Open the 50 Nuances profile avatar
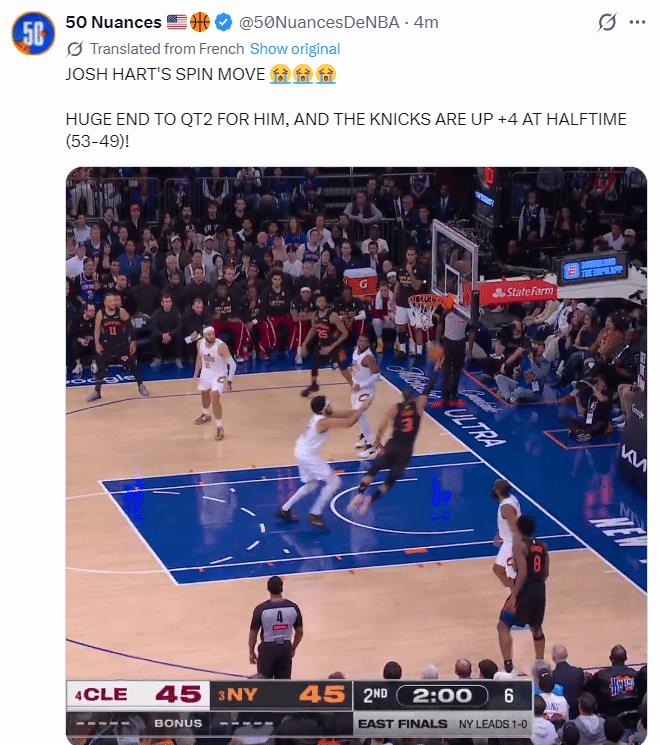The image size is (659, 745). point(33,33)
